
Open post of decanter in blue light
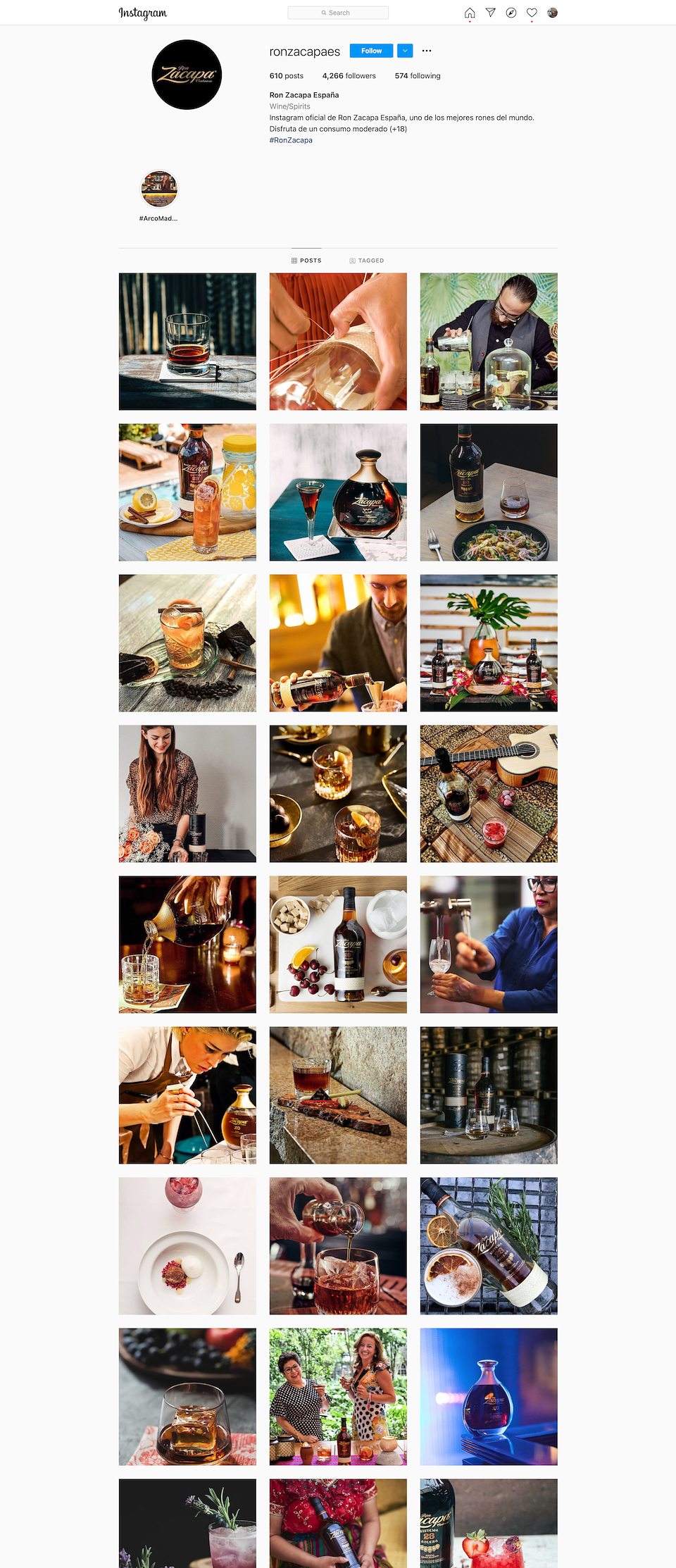[489, 1397]
